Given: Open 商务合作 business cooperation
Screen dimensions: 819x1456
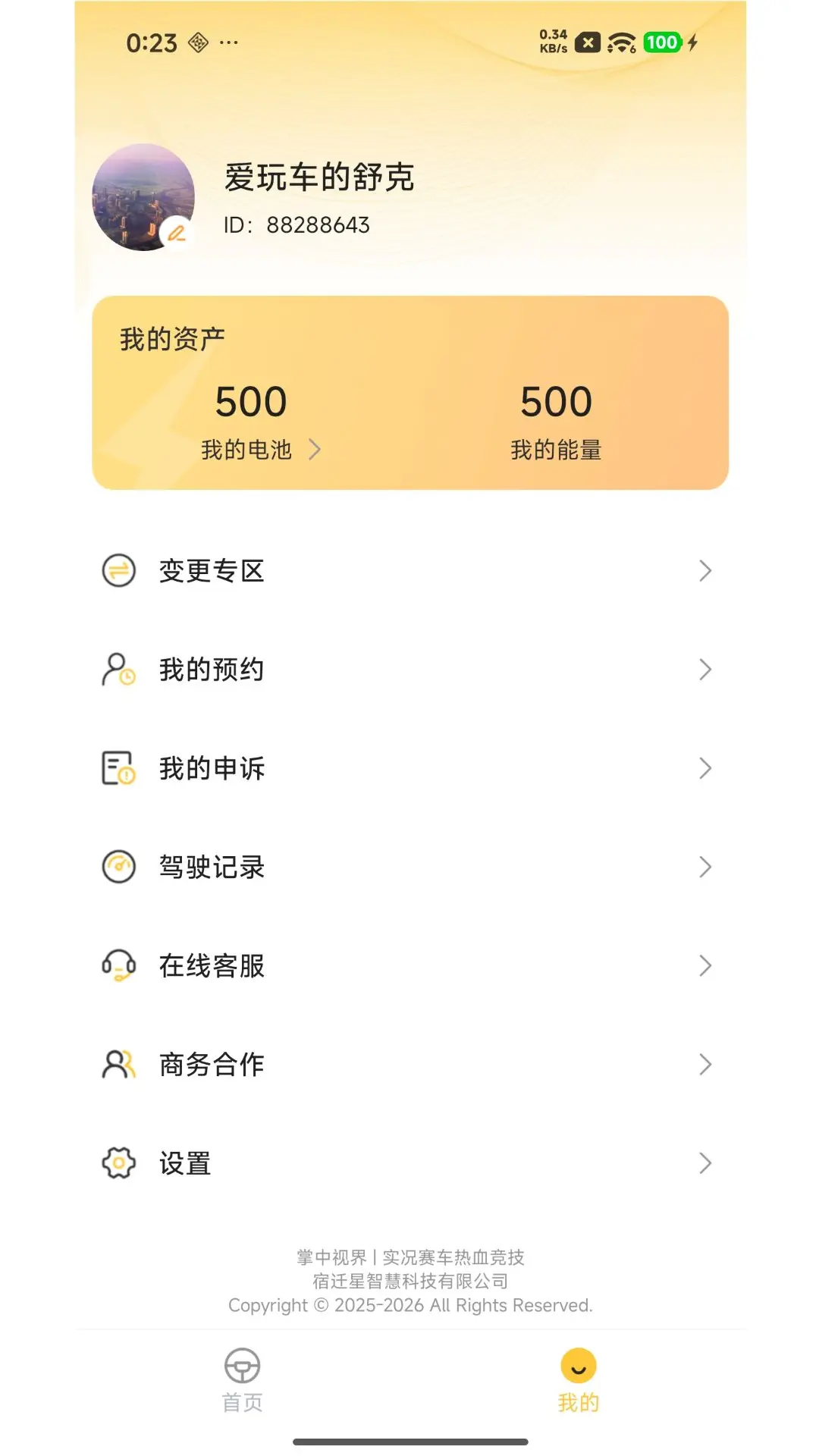Looking at the screenshot, I should pos(409,1065).
